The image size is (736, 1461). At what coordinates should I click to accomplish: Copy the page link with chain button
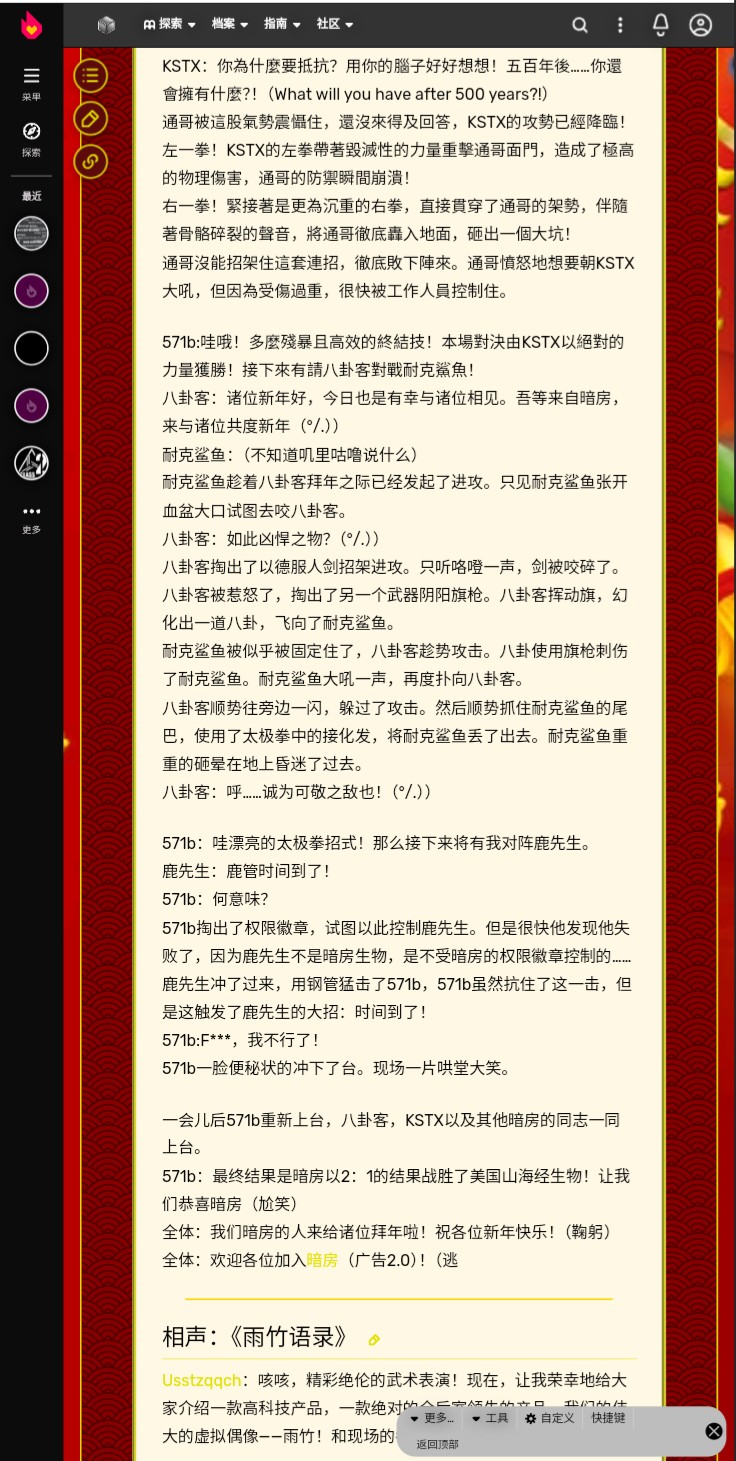[x=90, y=160]
